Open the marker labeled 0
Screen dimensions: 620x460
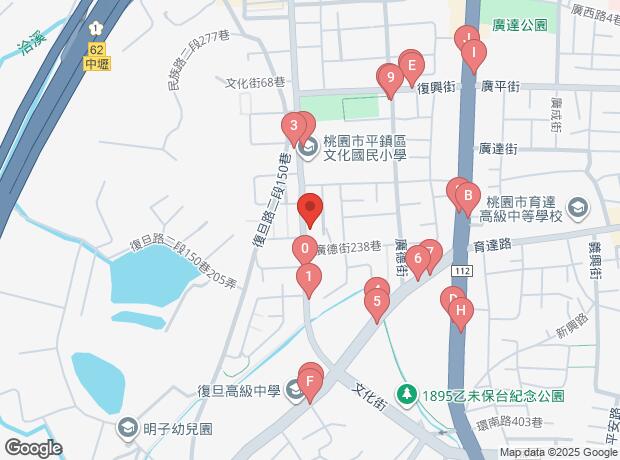point(305,248)
